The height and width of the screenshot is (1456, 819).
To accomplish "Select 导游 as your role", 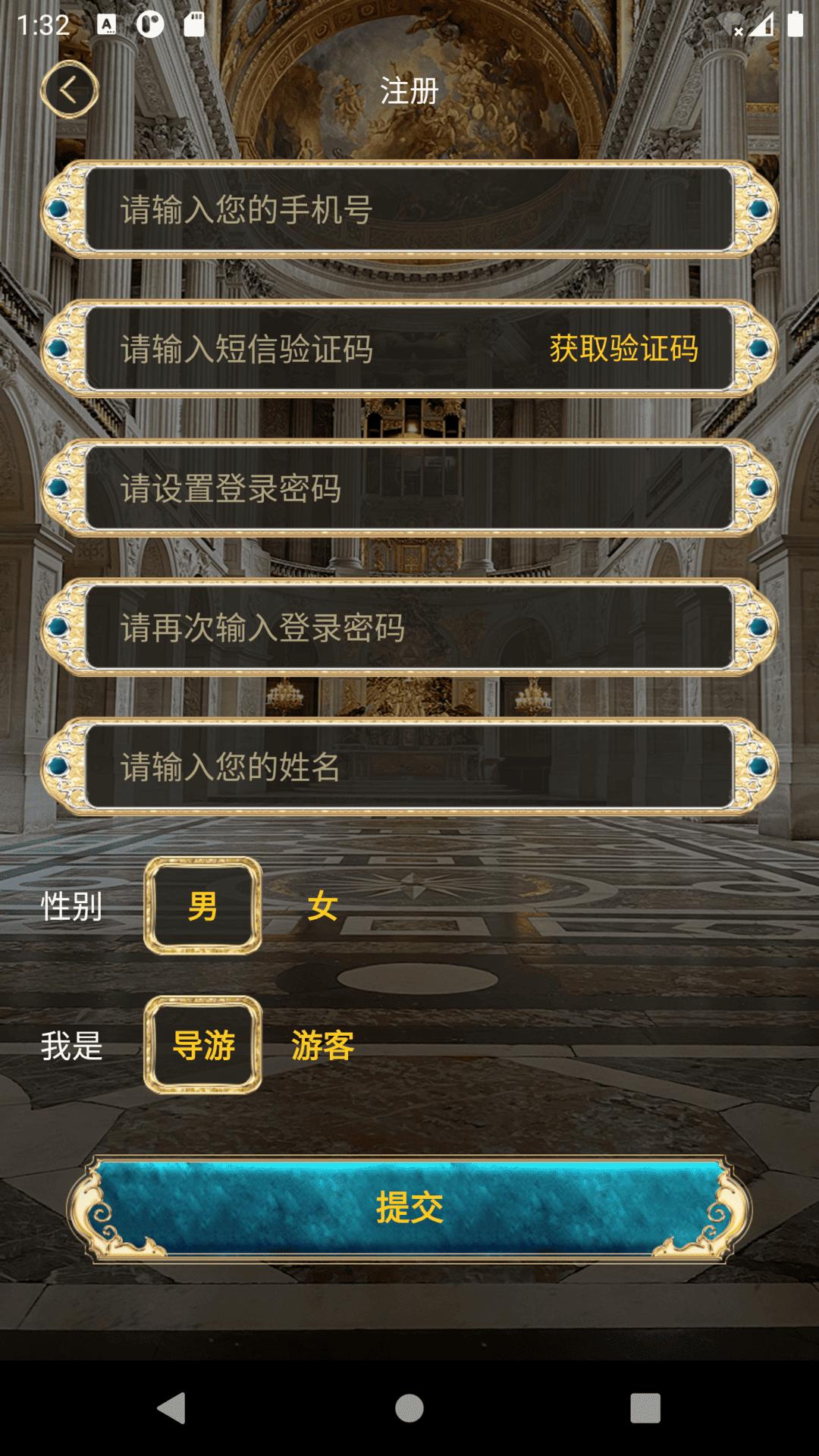I will point(202,1045).
